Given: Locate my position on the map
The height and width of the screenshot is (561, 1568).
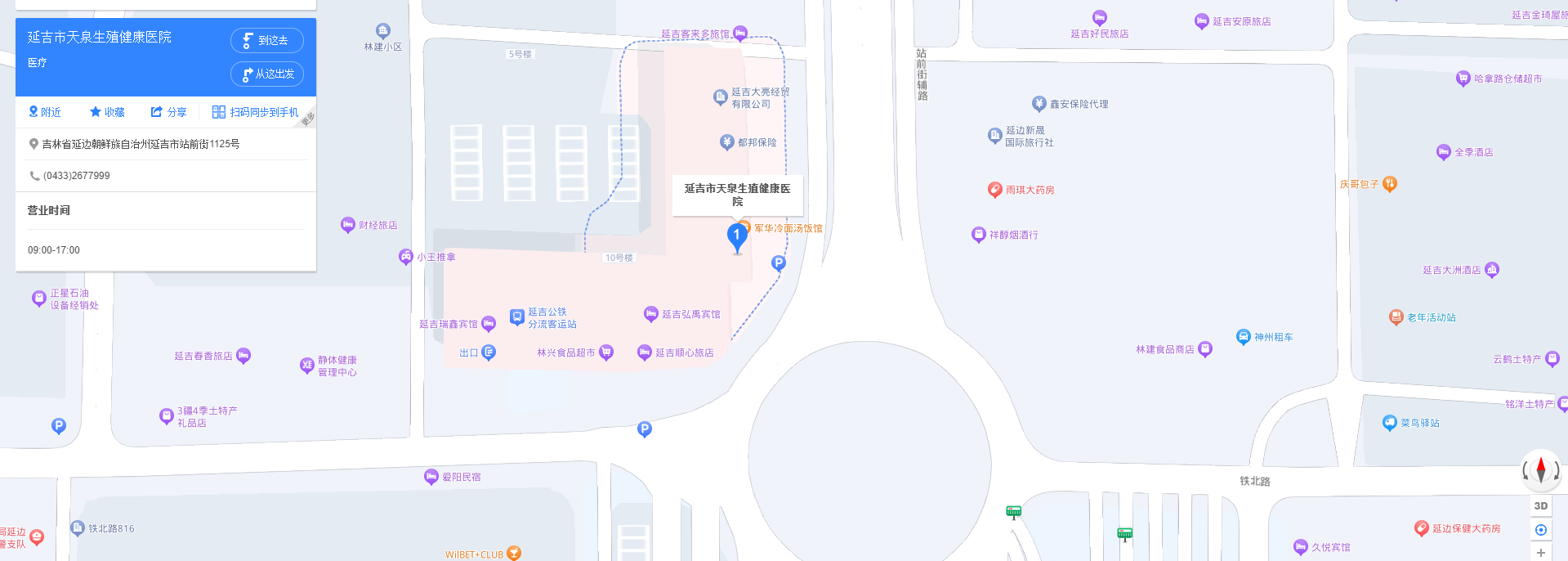Looking at the screenshot, I should click(1540, 530).
